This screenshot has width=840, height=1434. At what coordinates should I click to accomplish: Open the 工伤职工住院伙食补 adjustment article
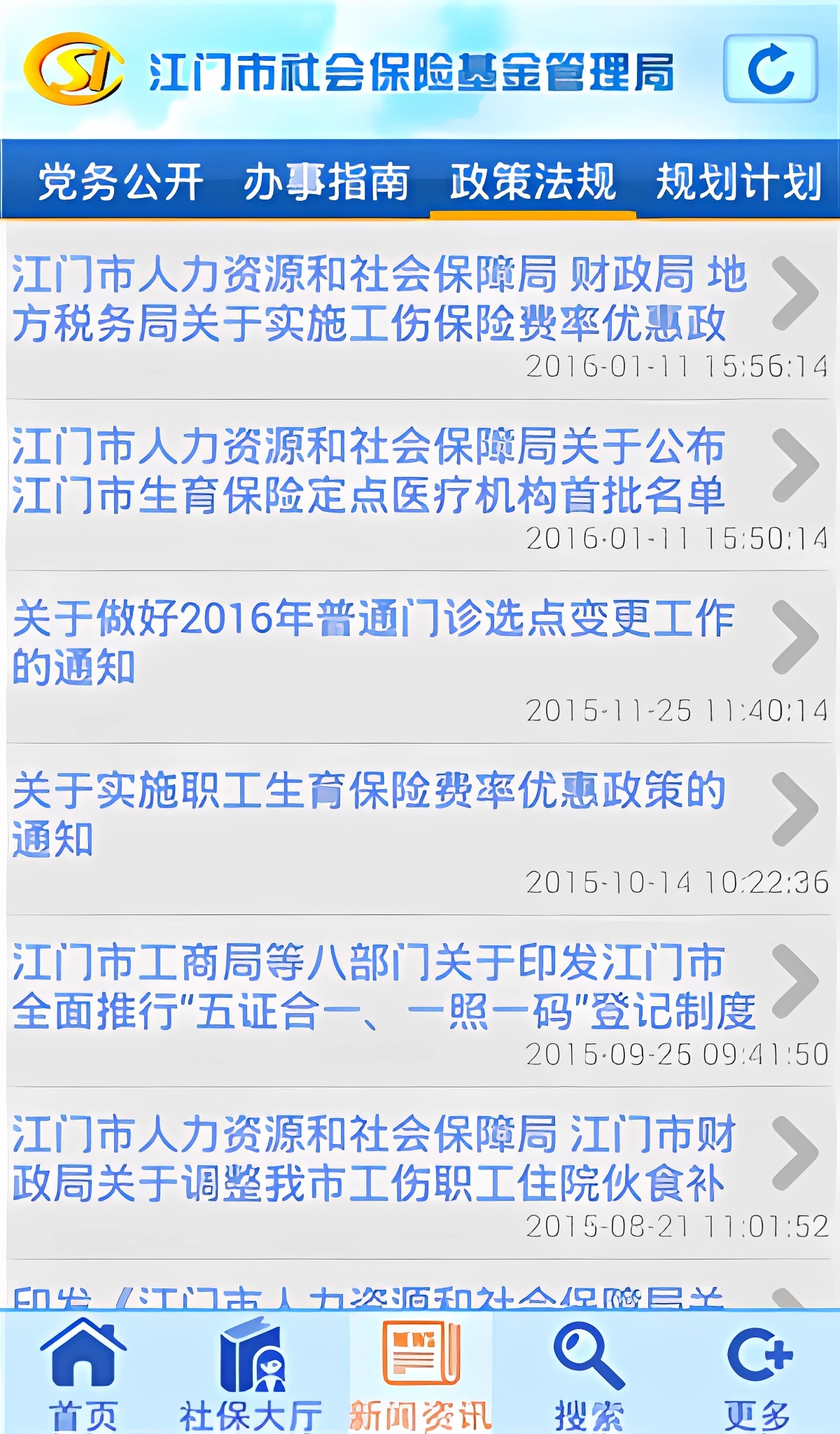(x=378, y=1160)
